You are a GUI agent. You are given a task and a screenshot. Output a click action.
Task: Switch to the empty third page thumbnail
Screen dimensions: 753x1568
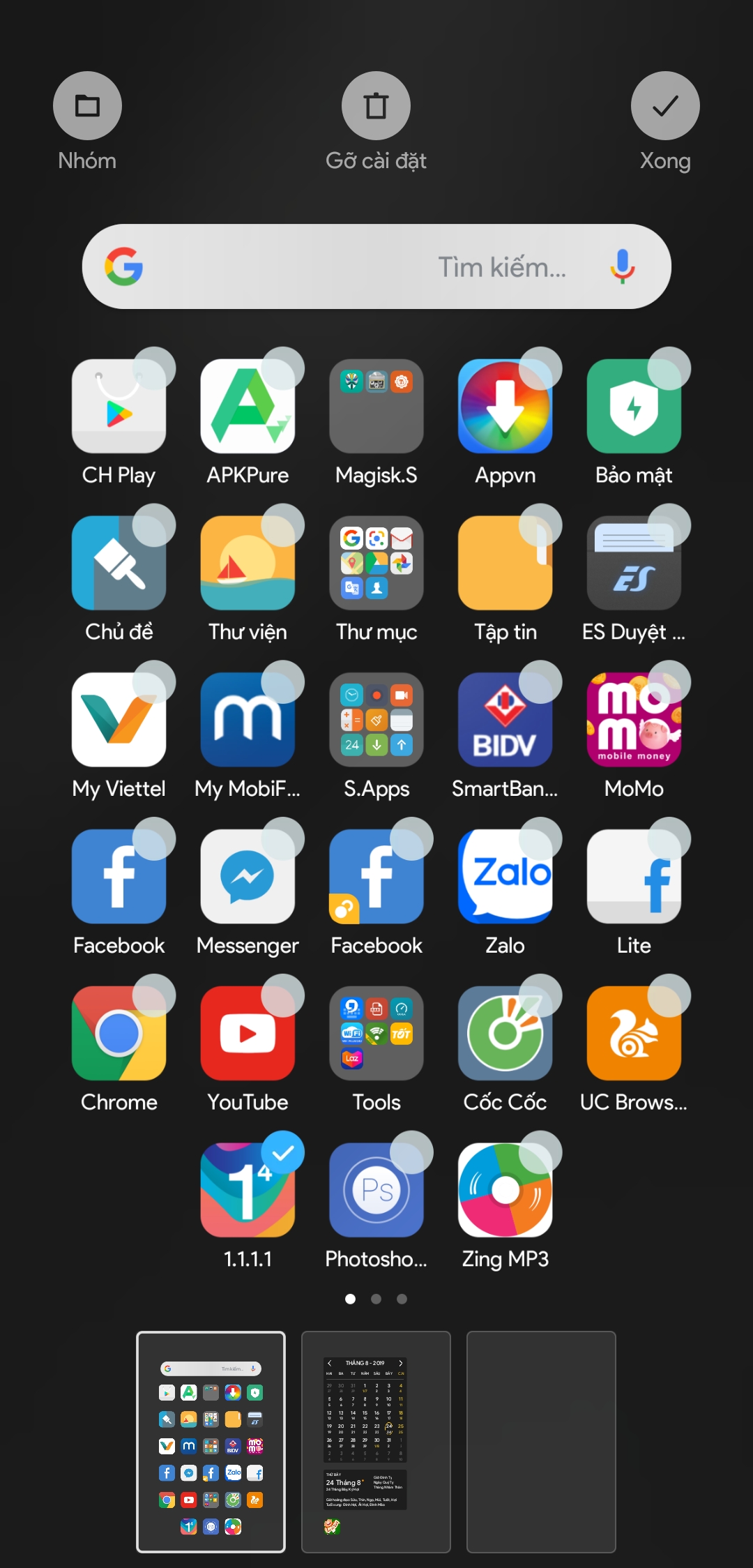(x=541, y=1442)
